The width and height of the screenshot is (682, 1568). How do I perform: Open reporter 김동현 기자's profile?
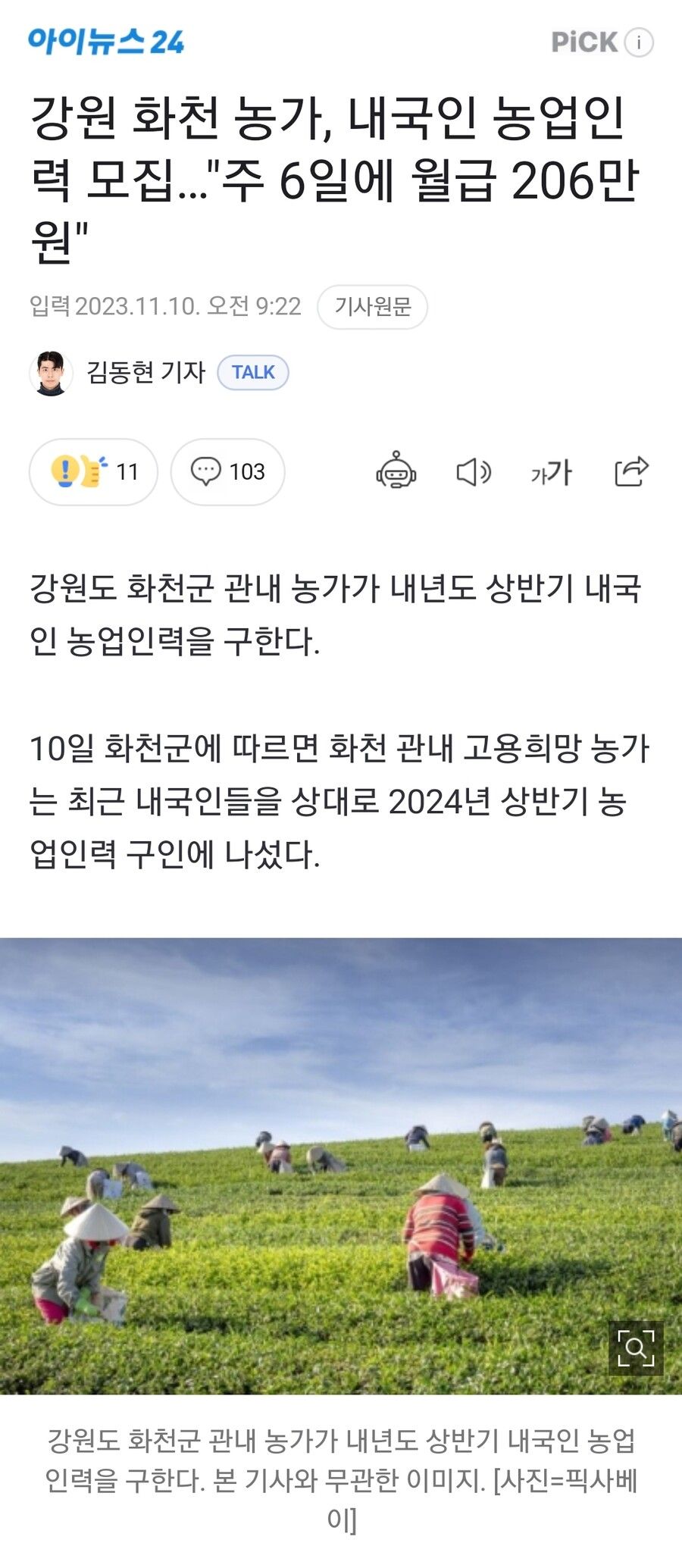pos(144,372)
